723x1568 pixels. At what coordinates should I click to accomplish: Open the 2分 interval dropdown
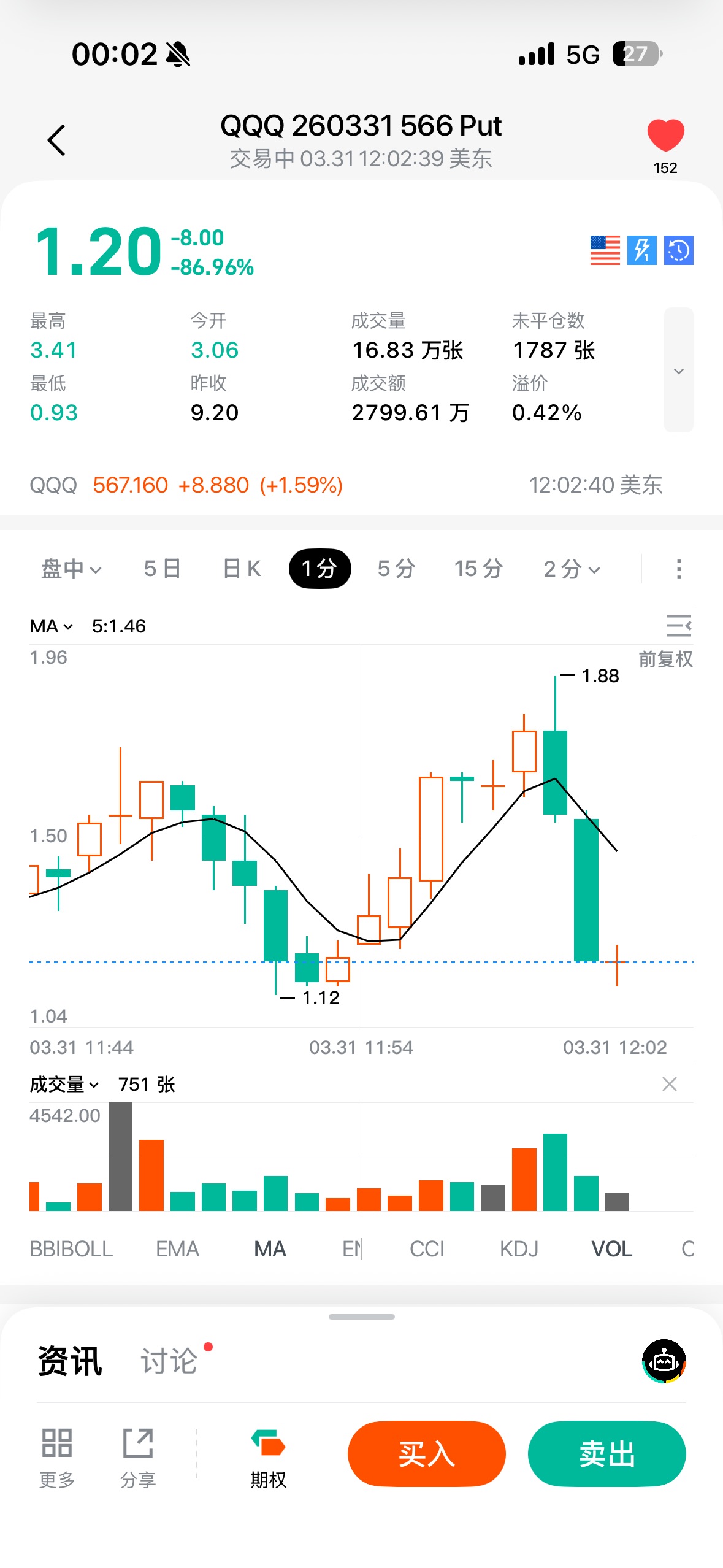pyautogui.click(x=572, y=569)
